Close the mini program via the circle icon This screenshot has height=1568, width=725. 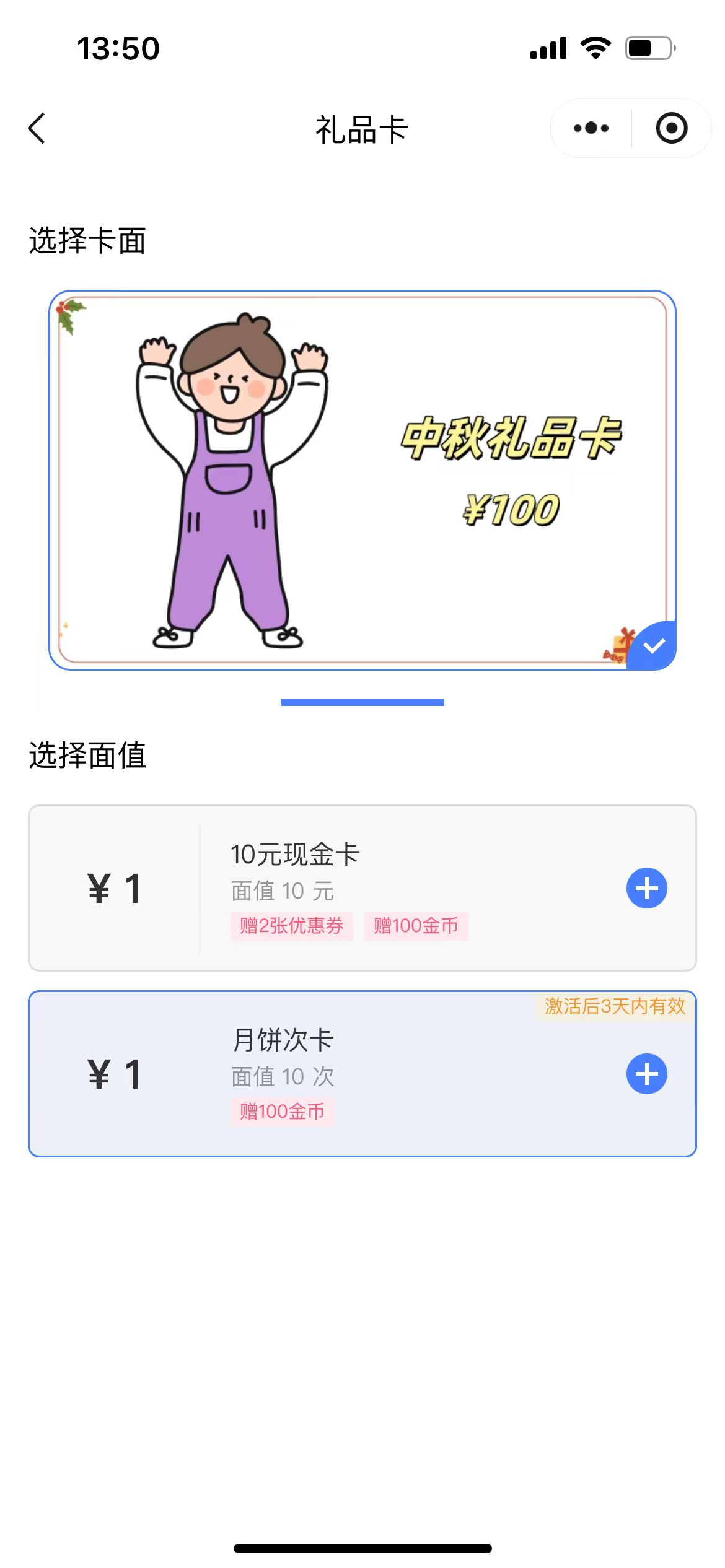[x=671, y=128]
